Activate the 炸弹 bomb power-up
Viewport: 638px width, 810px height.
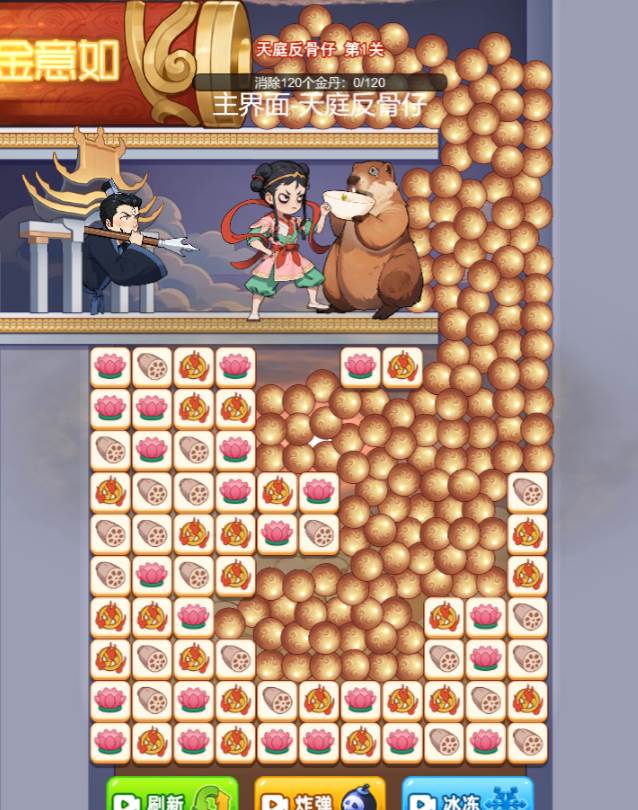tap(320, 795)
